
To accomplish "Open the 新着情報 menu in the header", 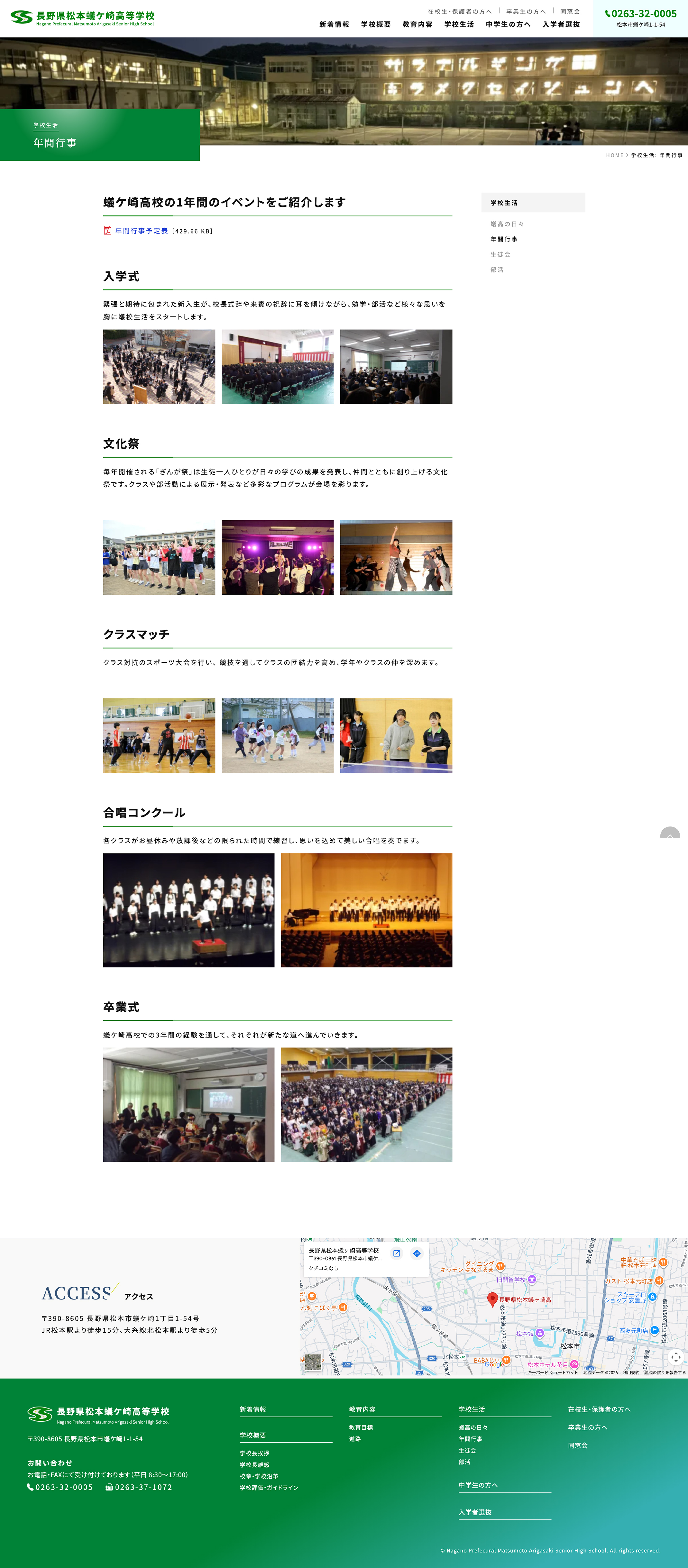I will [334, 25].
